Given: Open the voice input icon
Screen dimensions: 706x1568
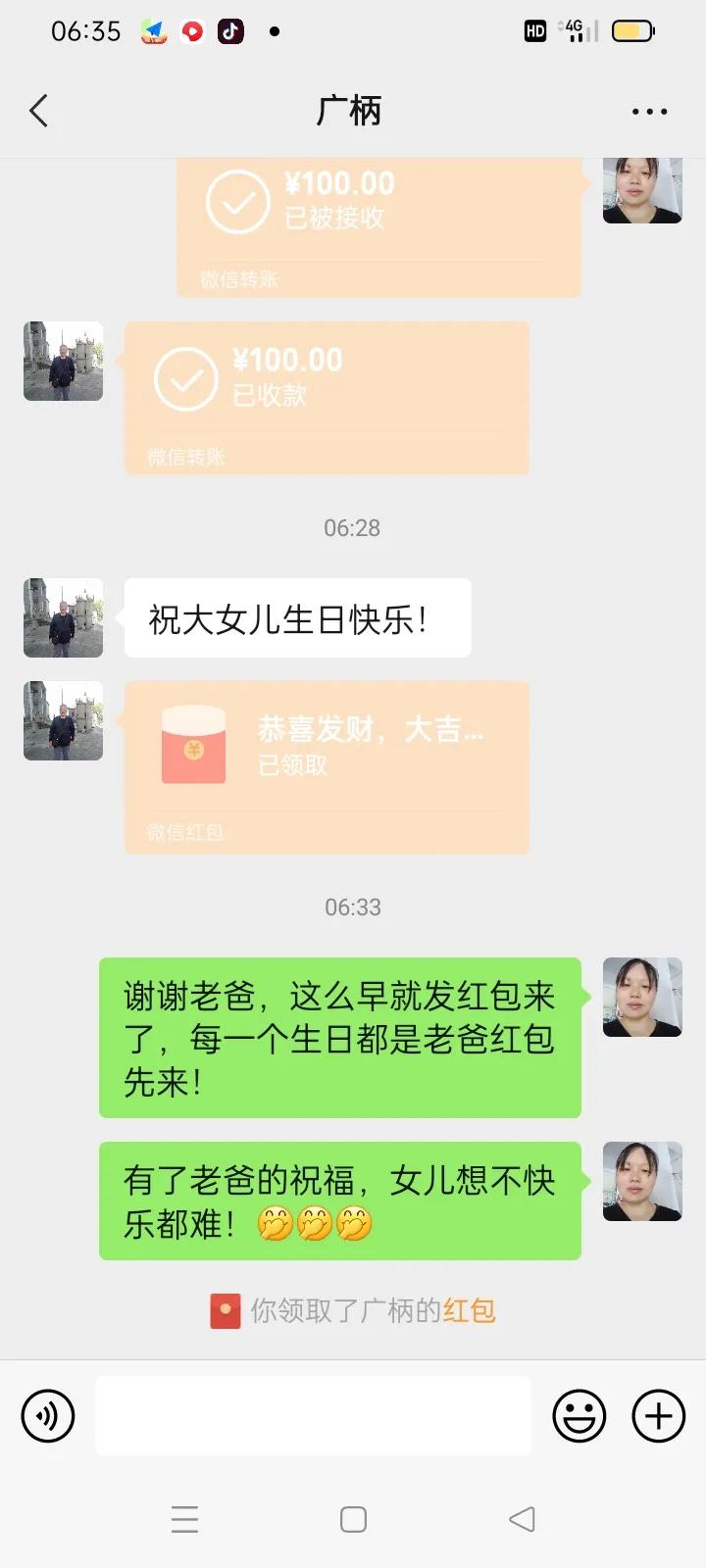Looking at the screenshot, I should pos(48,1415).
